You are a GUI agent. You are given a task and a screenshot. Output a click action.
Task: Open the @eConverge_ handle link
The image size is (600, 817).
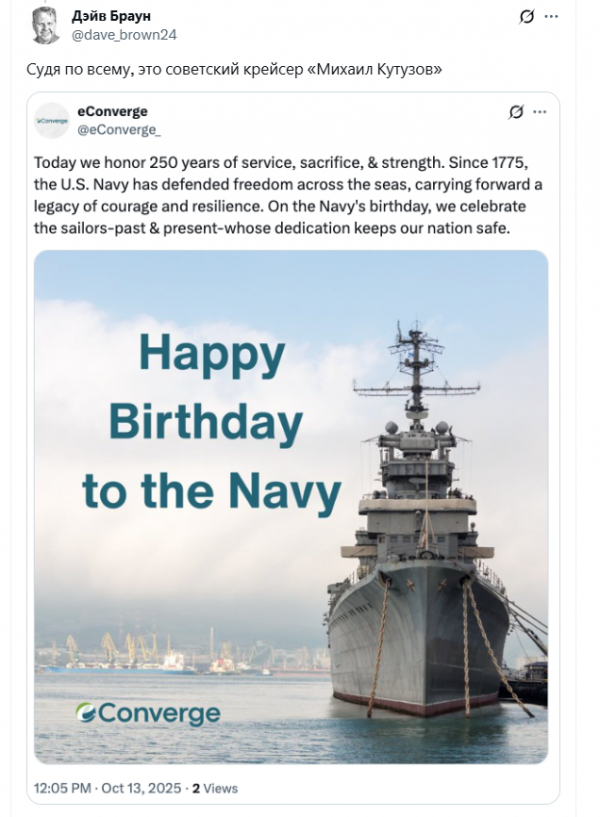pyautogui.click(x=119, y=129)
